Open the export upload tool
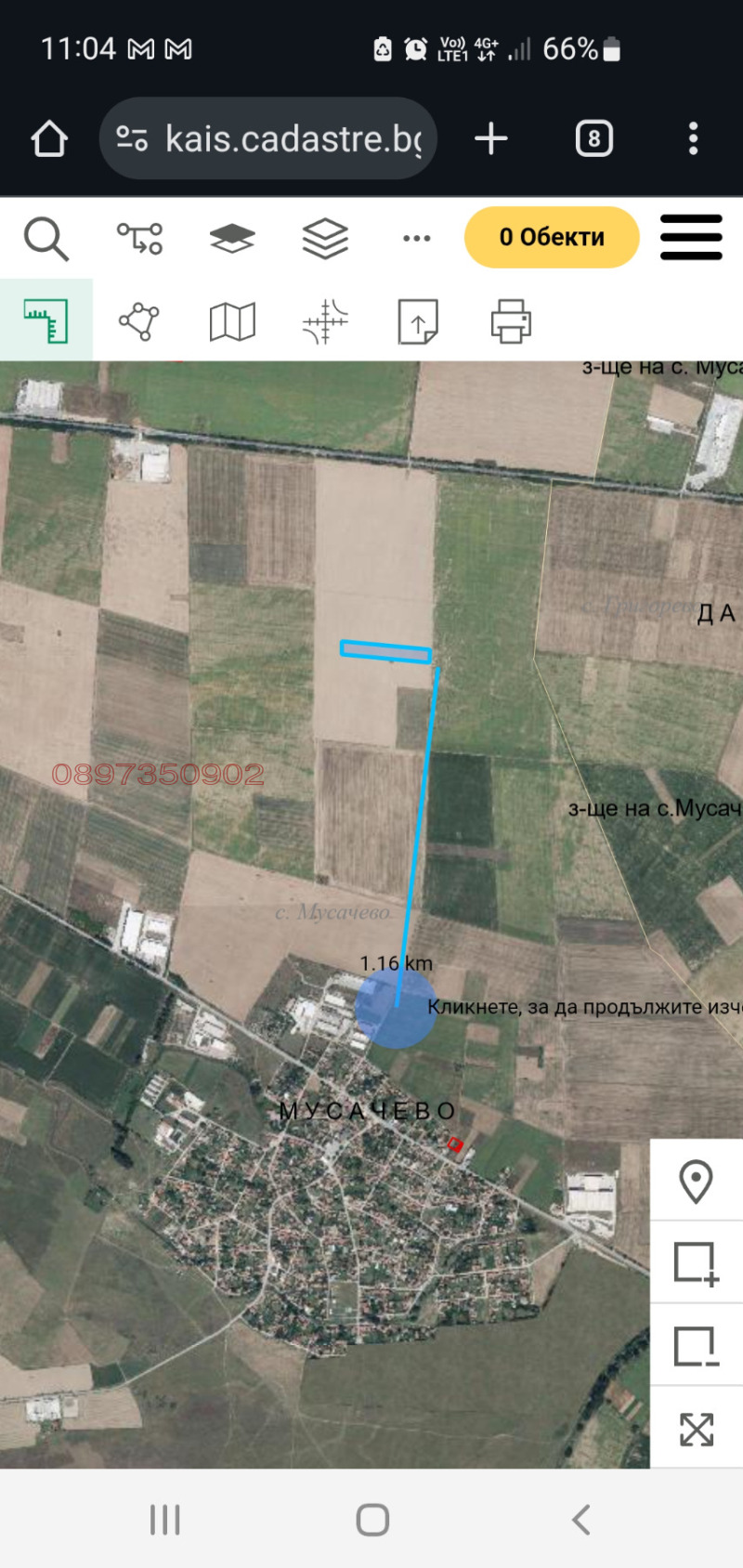Image resolution: width=743 pixels, height=1568 pixels. (x=418, y=322)
